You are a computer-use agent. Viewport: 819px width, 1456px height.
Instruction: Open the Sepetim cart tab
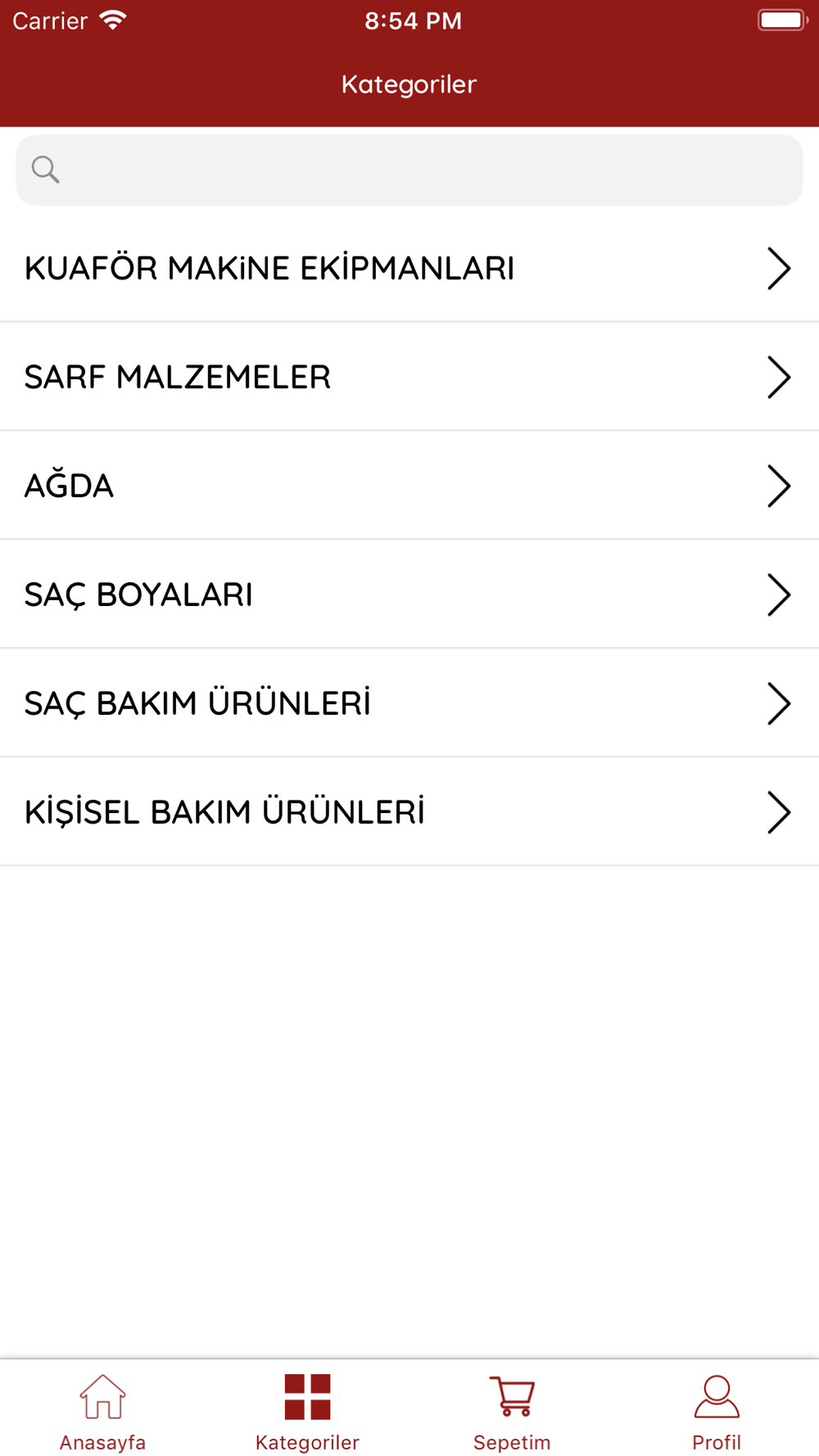pos(512,1412)
